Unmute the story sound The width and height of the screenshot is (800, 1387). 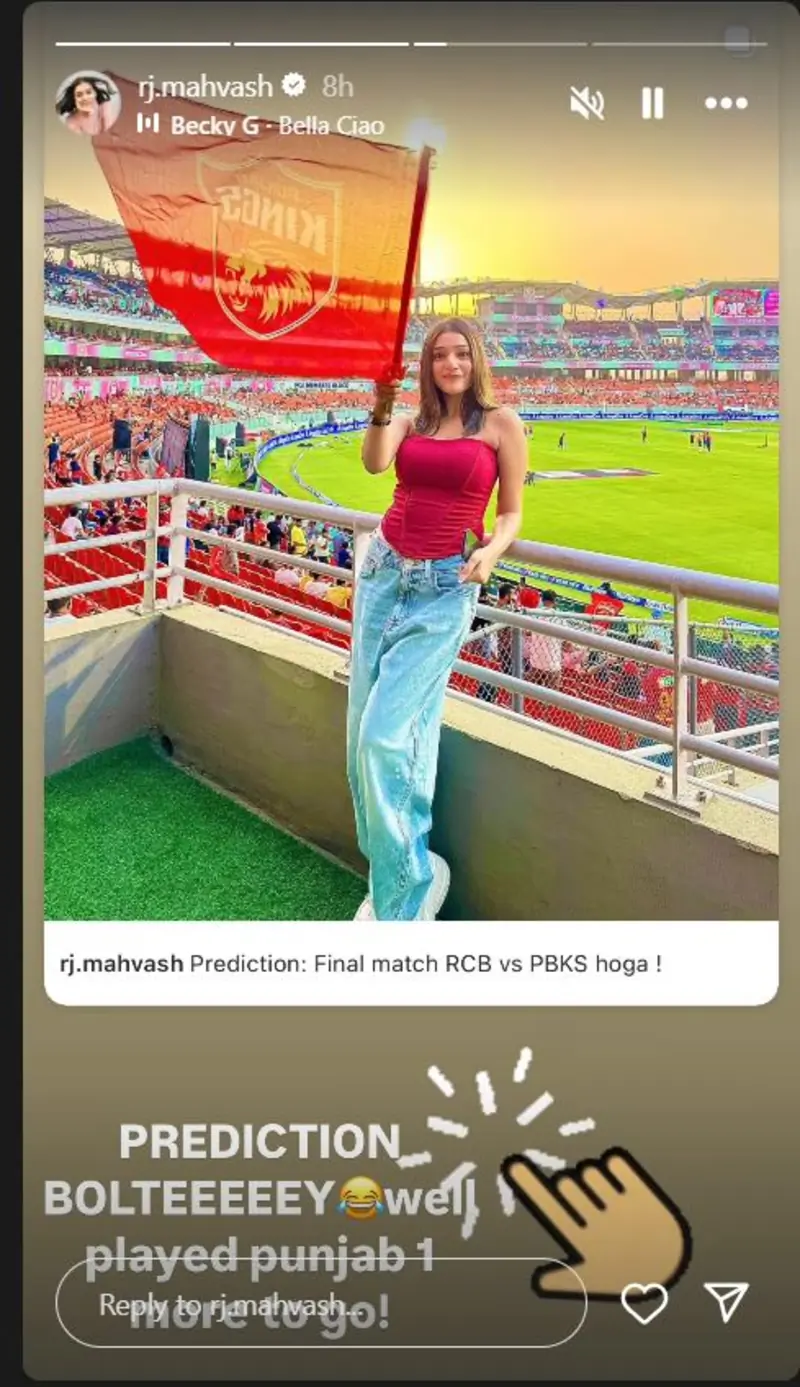[585, 102]
